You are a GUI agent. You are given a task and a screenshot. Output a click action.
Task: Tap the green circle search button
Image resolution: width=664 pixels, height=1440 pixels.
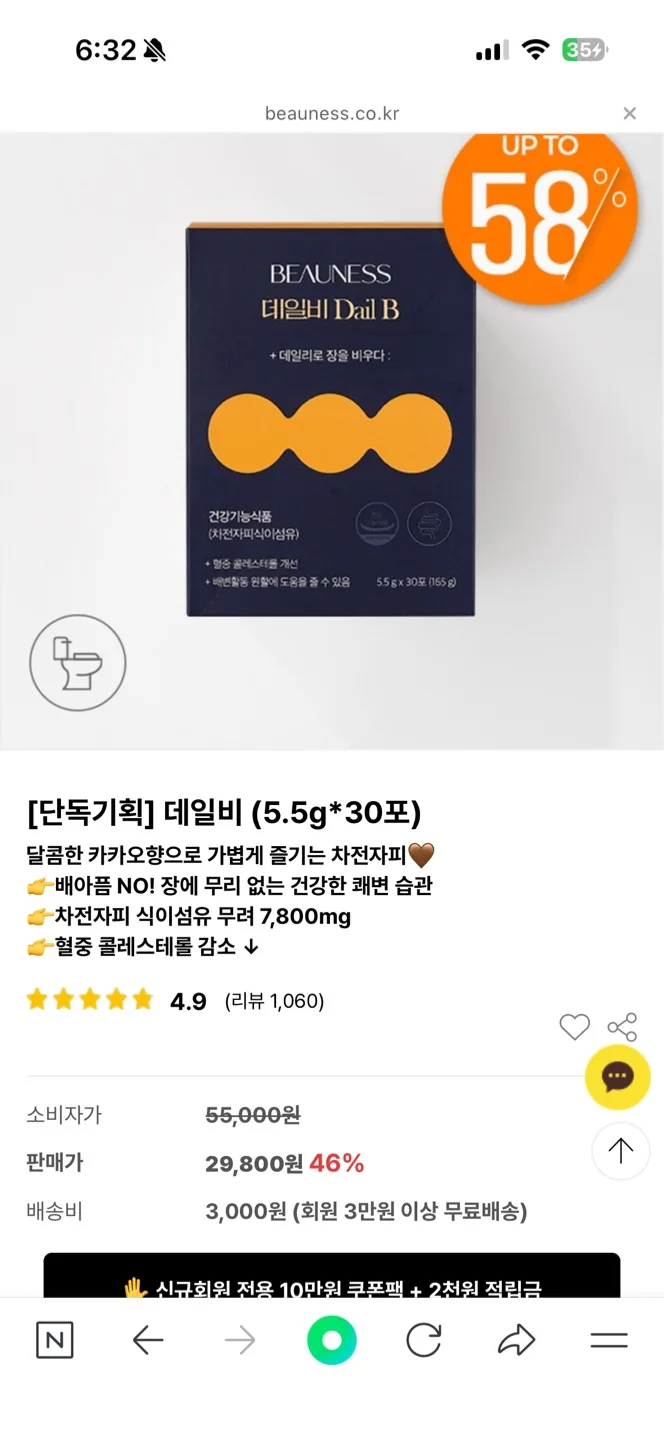coord(331,1341)
